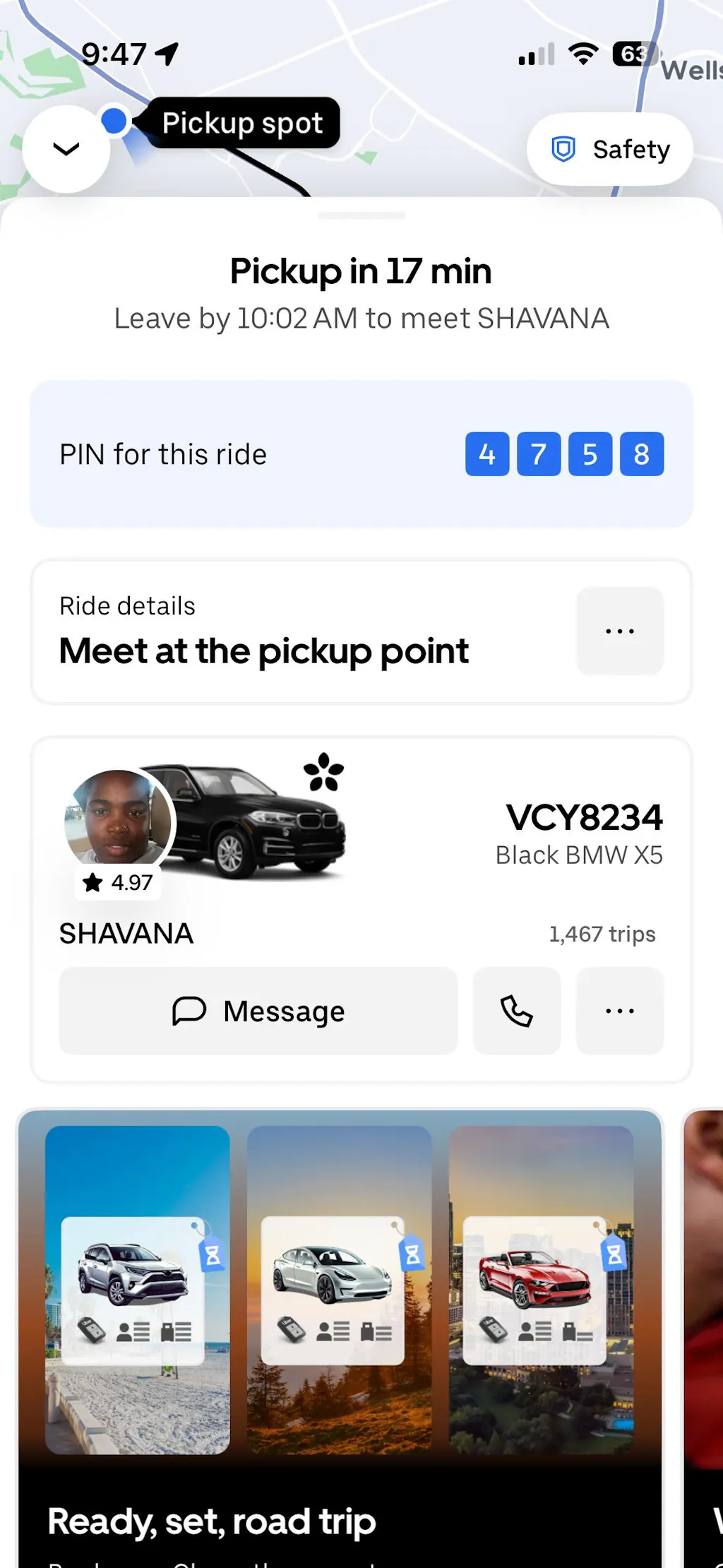This screenshot has height=1568, width=723.
Task: View SHAVANA's driver profile photo
Action: pyautogui.click(x=118, y=818)
